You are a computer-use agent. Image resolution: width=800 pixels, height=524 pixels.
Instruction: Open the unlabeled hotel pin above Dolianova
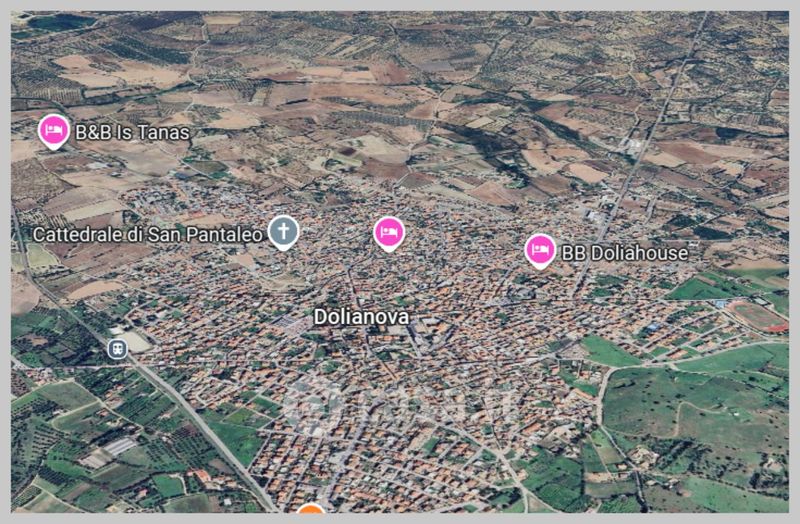point(389,232)
